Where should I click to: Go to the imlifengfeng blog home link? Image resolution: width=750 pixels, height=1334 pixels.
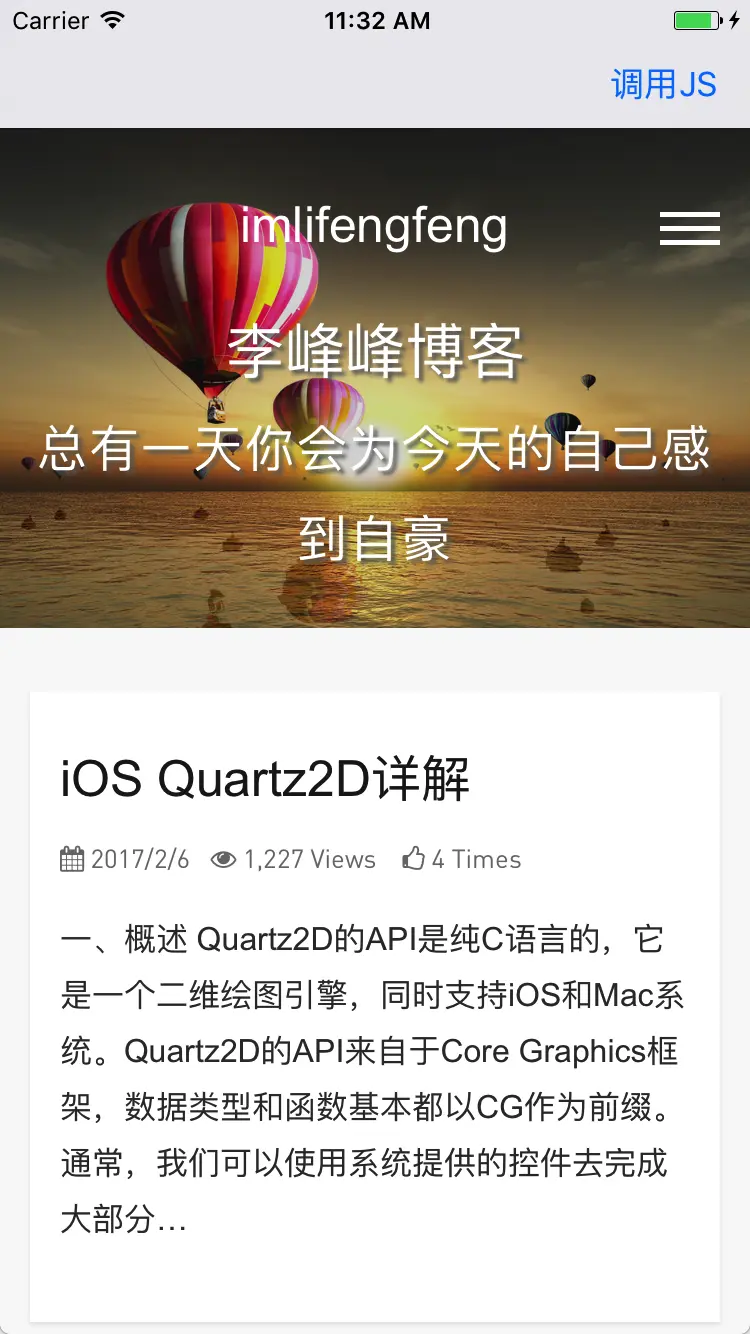coord(373,226)
